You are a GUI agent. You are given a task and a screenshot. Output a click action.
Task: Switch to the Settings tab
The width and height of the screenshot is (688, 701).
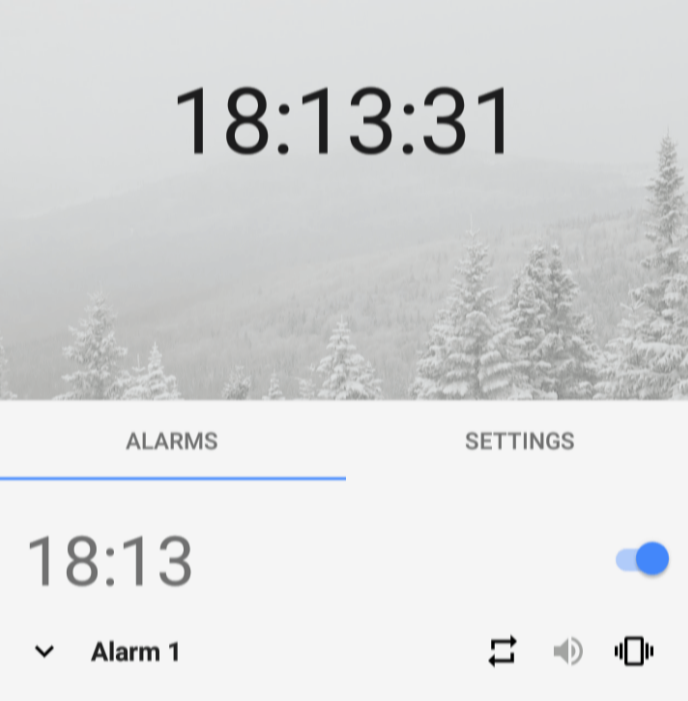click(519, 441)
